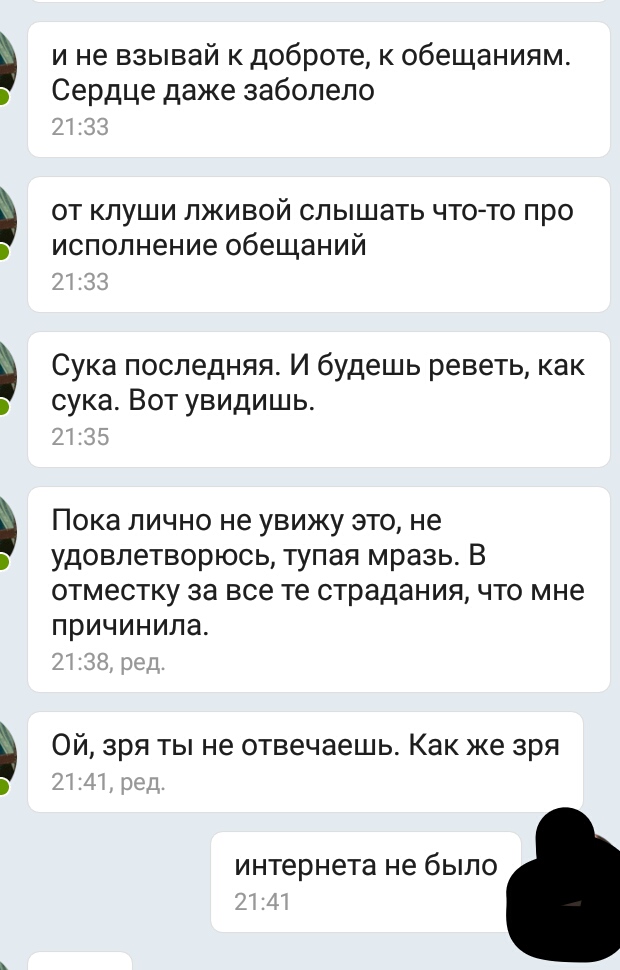Select the message 'Ой, зря ты не отвечаешь'
The height and width of the screenshot is (970, 620).
[305, 760]
